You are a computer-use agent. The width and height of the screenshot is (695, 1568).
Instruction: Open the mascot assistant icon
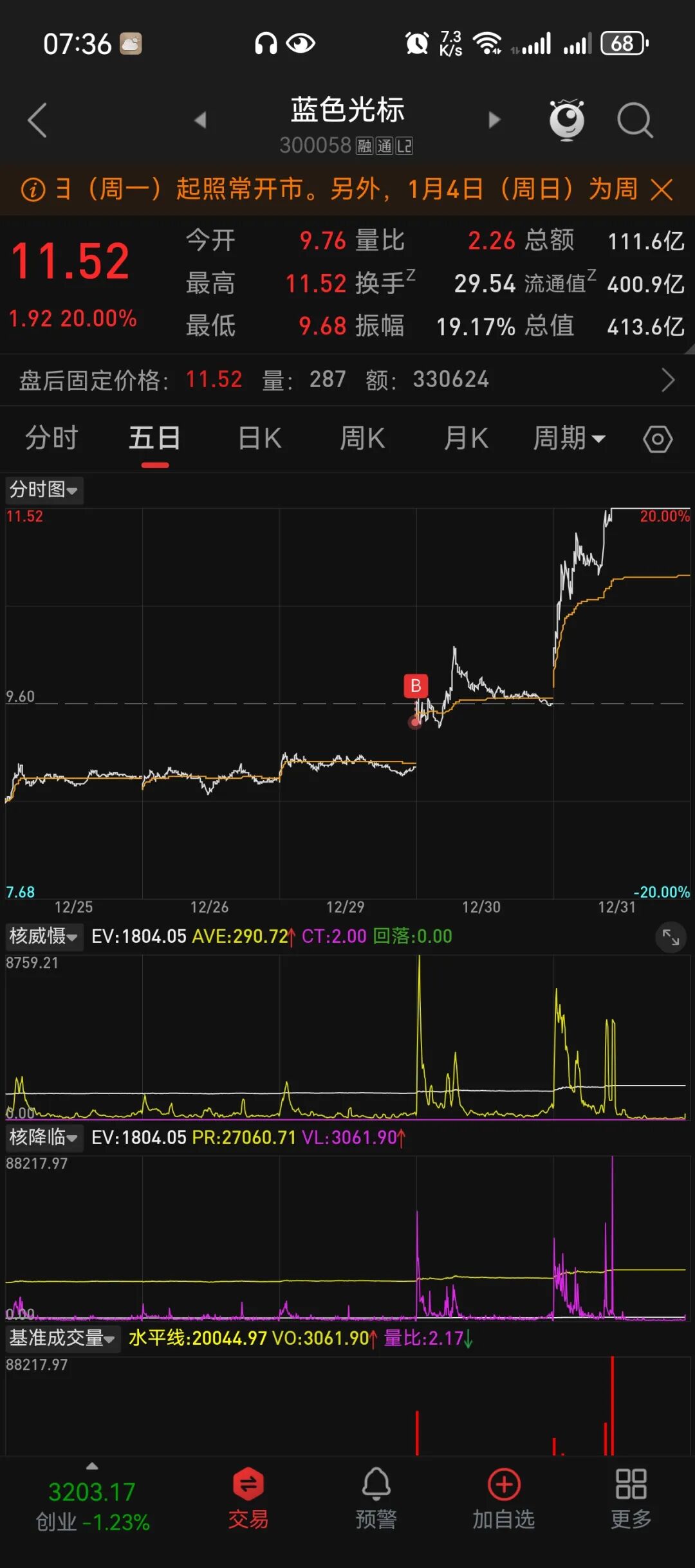pyautogui.click(x=566, y=120)
